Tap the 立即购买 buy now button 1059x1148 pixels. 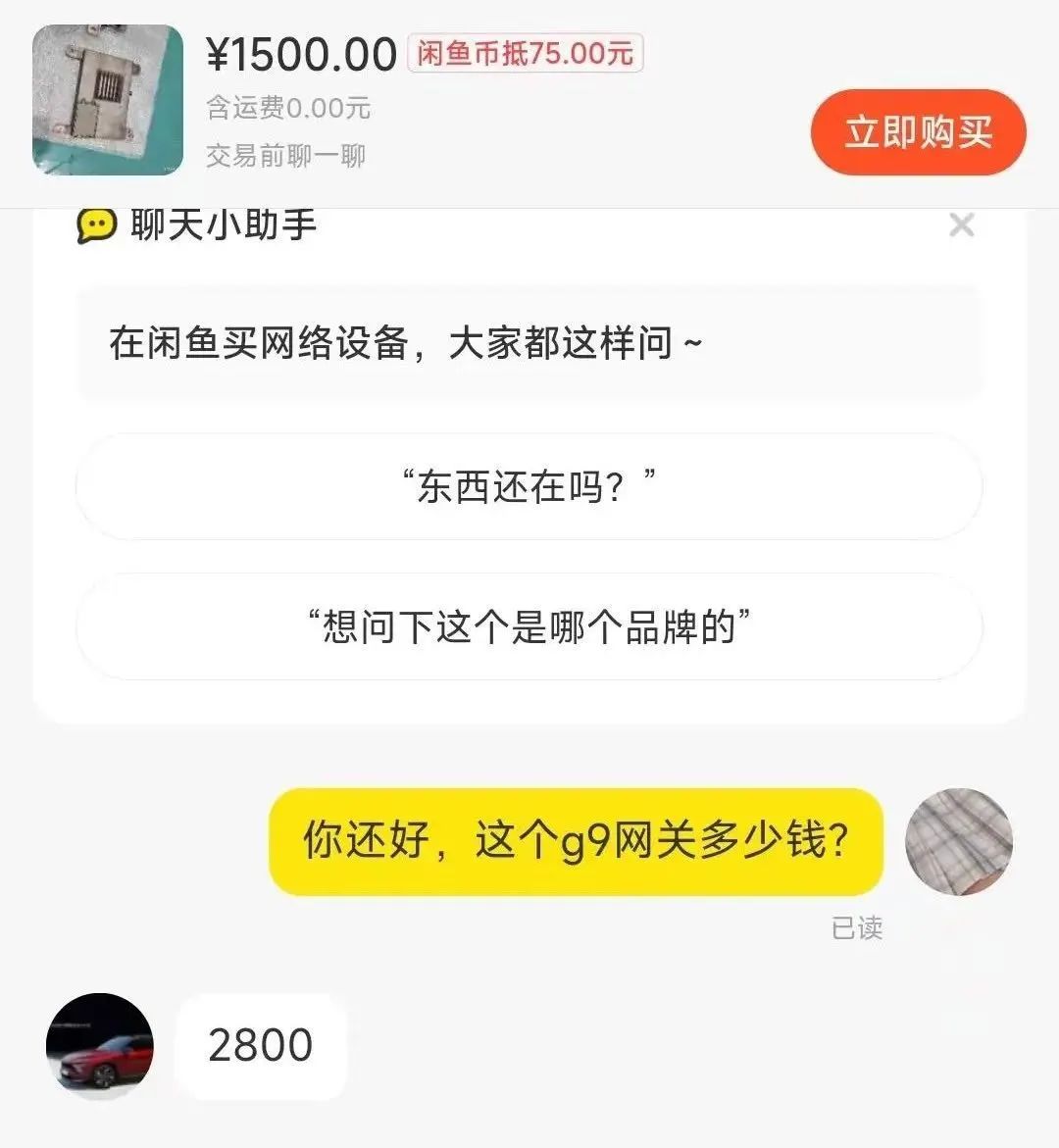pos(918,132)
